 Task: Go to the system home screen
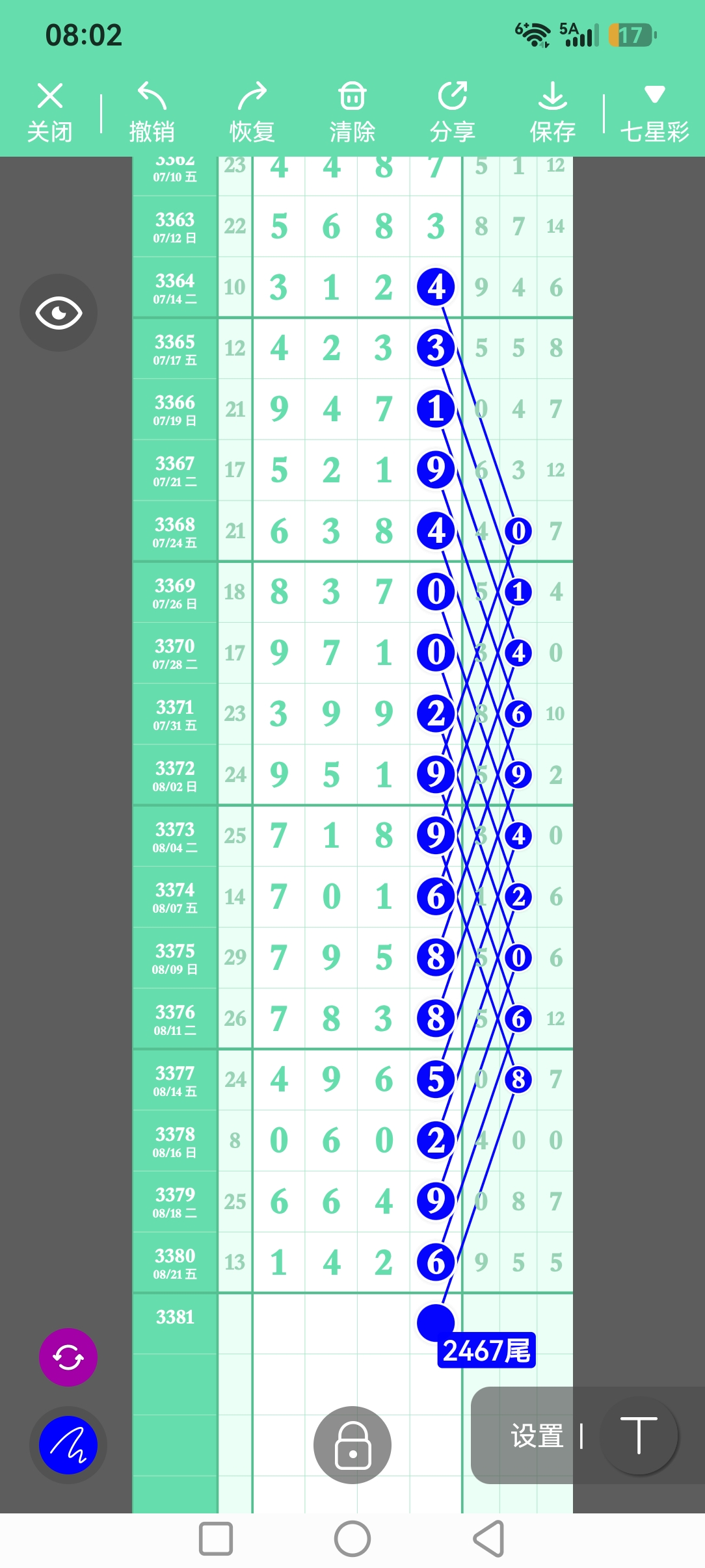(352, 1539)
